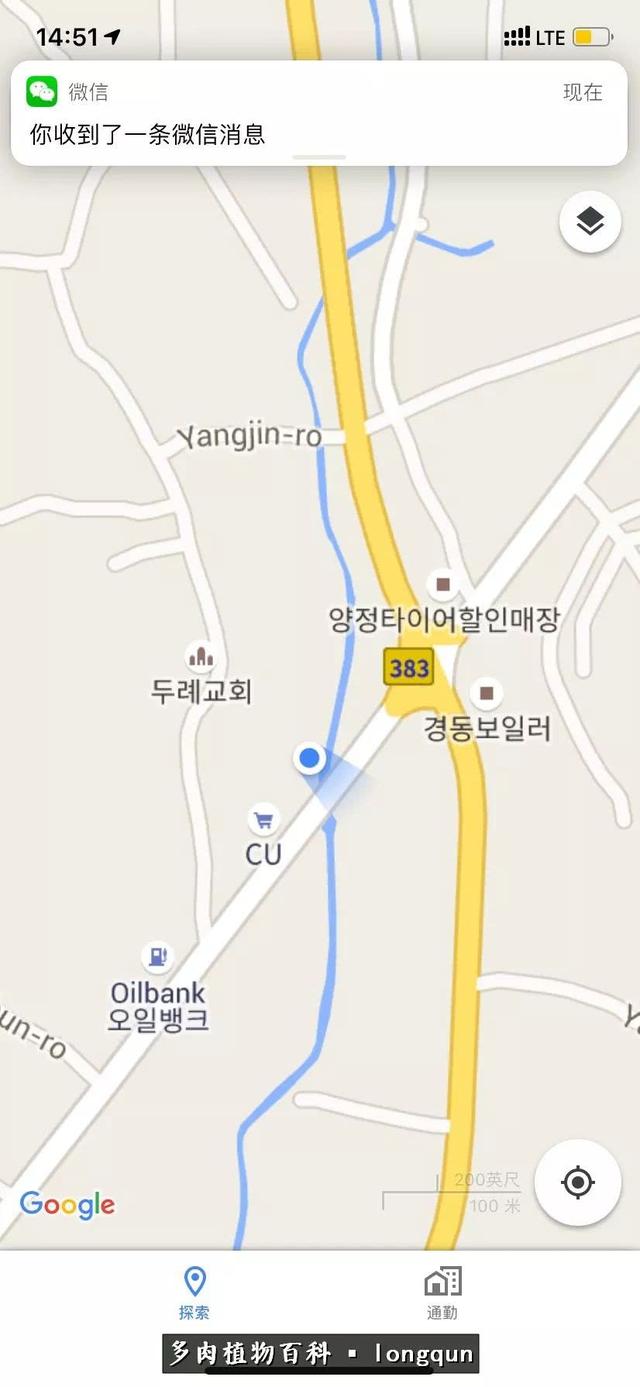Open the WeChat message notification
The image size is (640, 1387).
point(318,113)
